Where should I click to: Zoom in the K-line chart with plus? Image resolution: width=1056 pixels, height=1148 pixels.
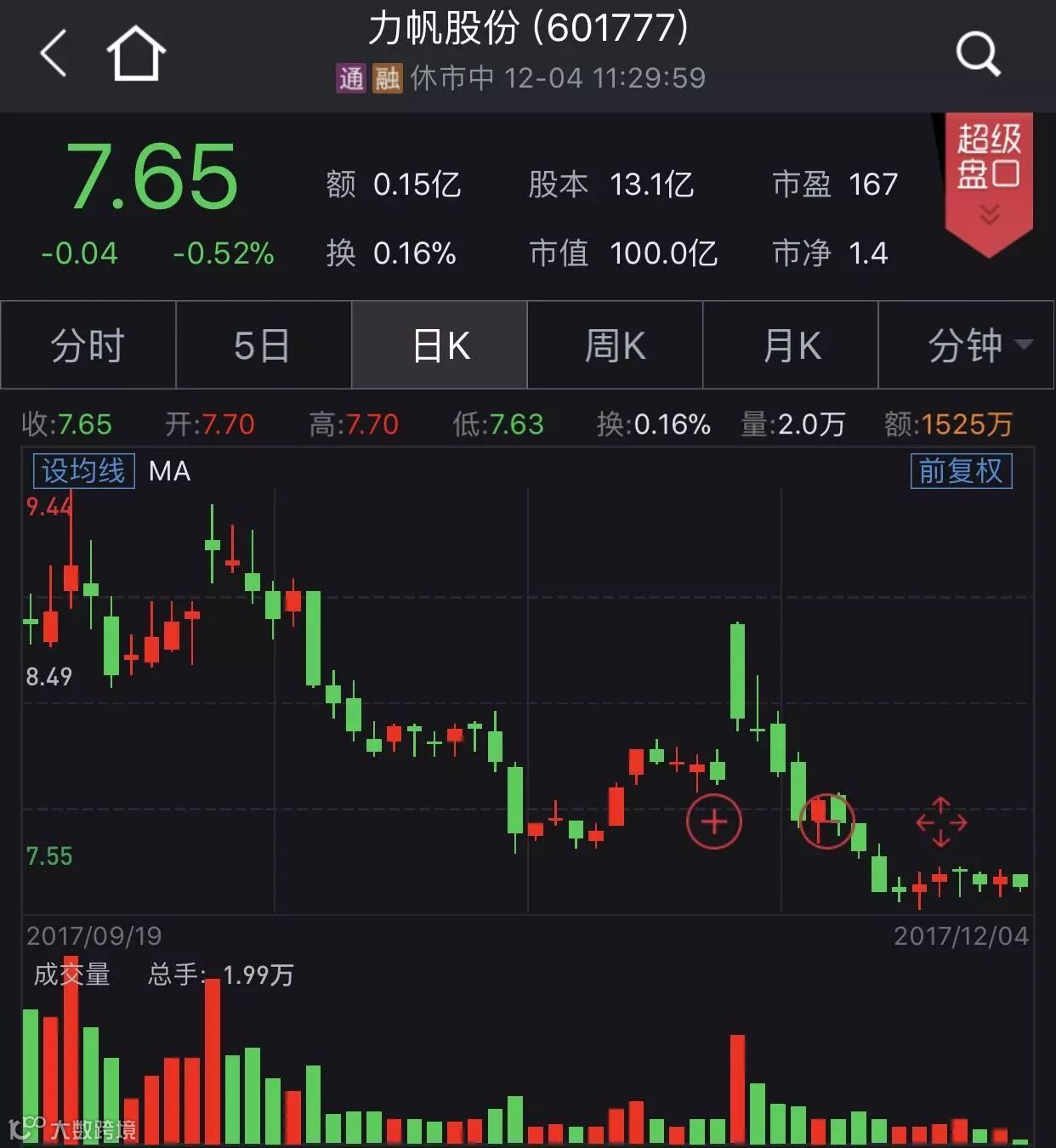pos(714,821)
